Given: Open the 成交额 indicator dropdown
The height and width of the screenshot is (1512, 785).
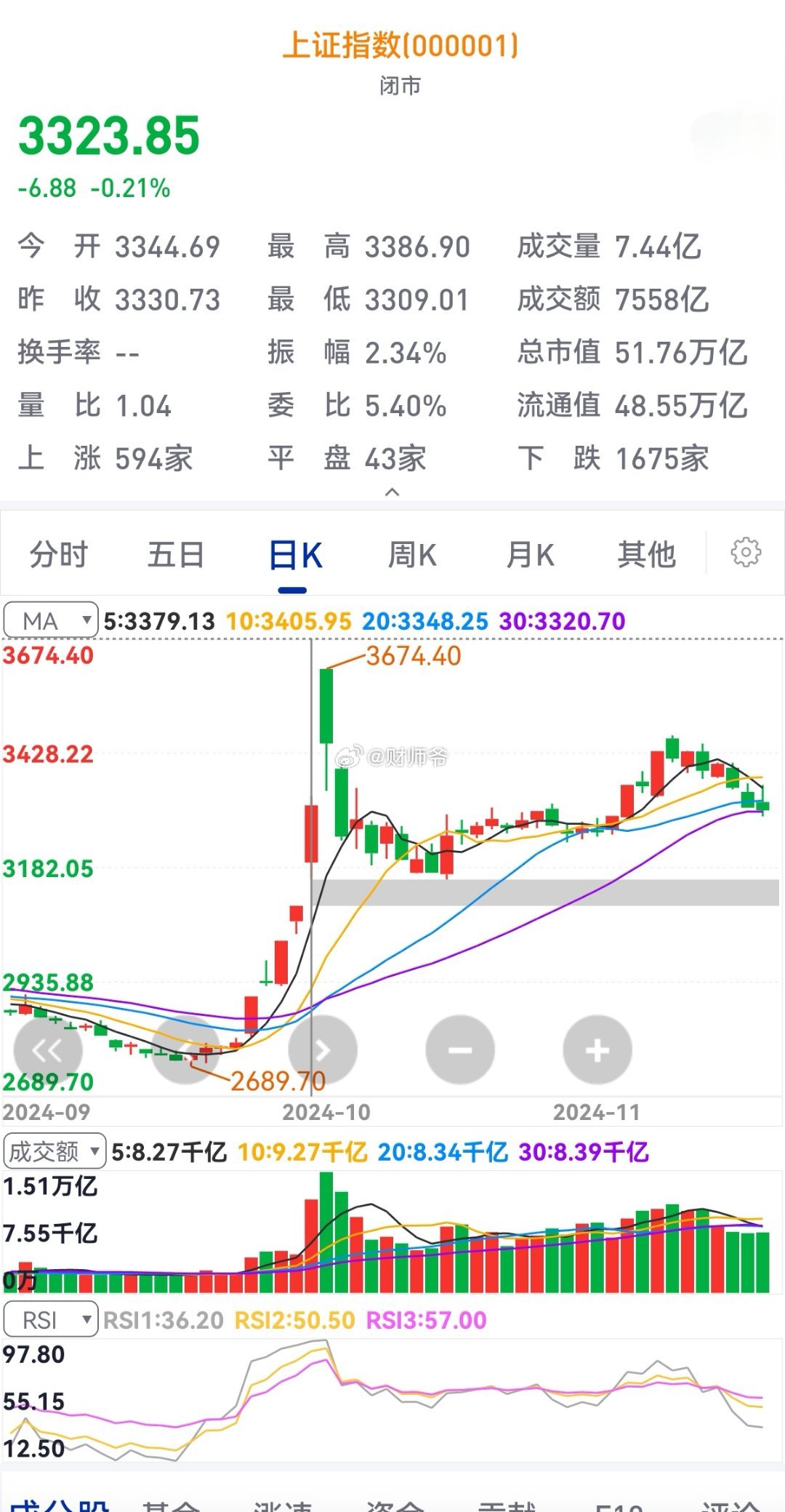Looking at the screenshot, I should [x=55, y=1151].
